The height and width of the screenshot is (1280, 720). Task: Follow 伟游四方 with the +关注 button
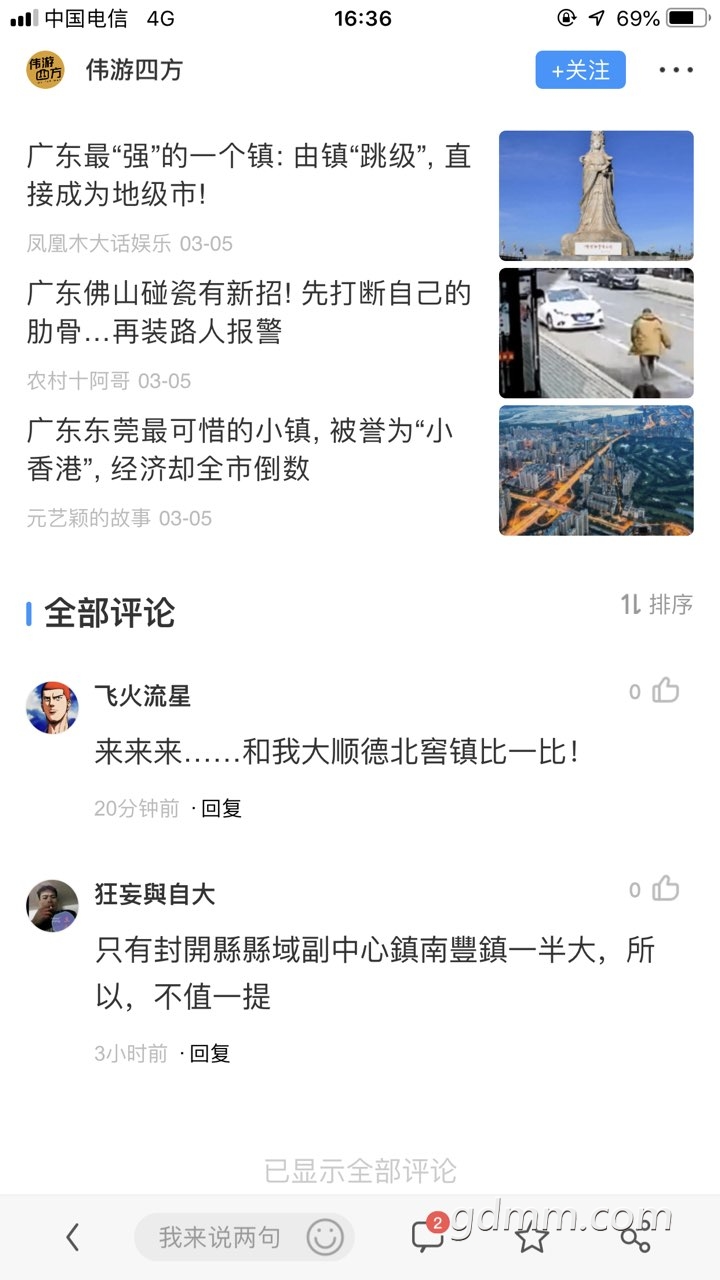pos(580,70)
